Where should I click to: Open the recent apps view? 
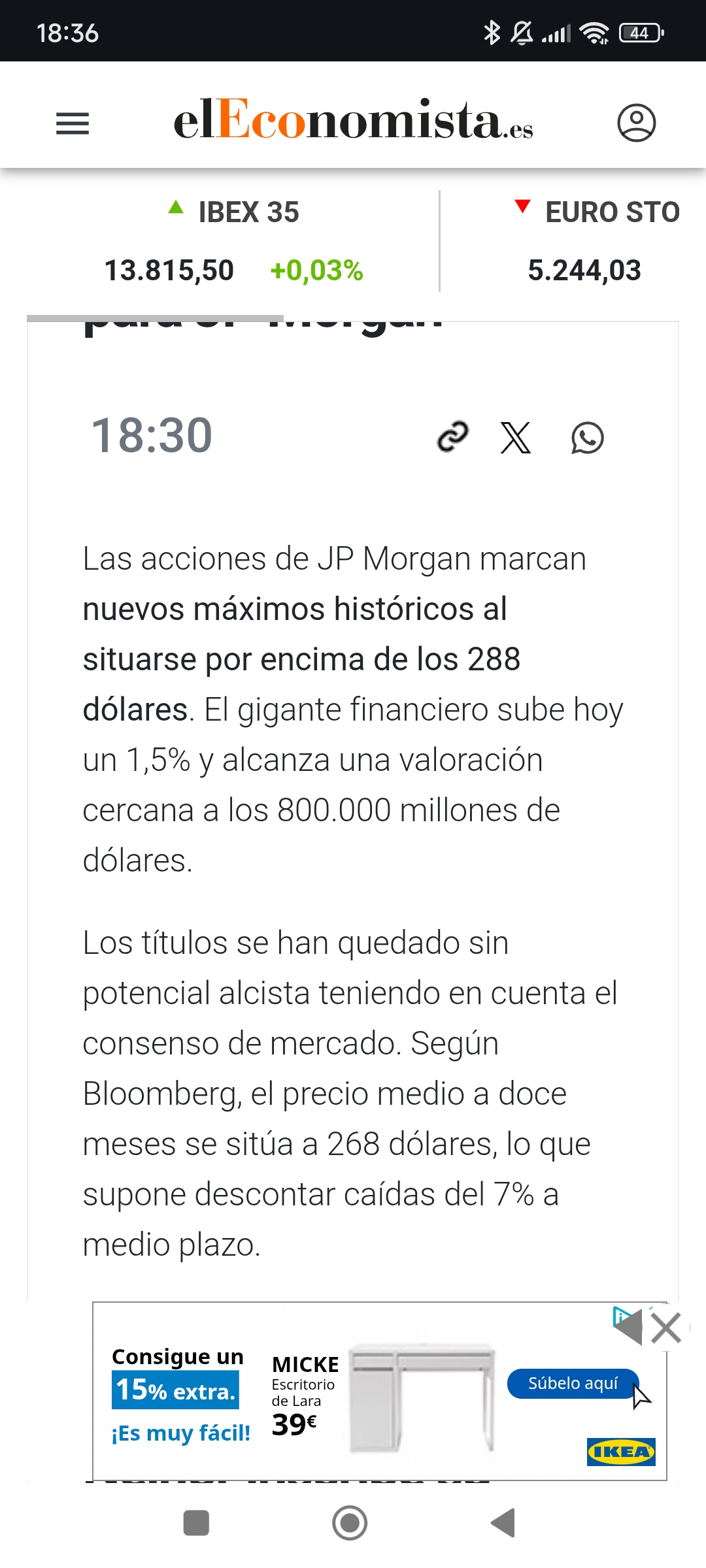196,1523
